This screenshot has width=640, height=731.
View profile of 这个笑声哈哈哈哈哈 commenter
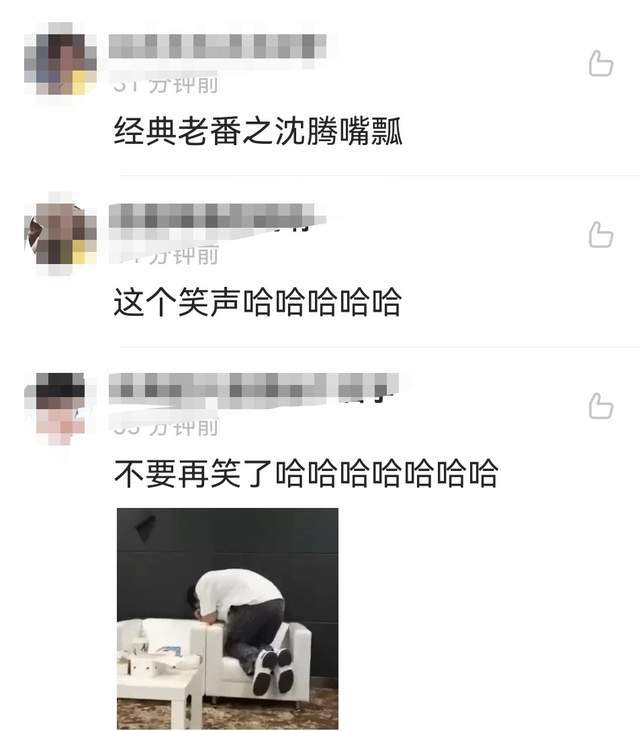click(x=60, y=234)
